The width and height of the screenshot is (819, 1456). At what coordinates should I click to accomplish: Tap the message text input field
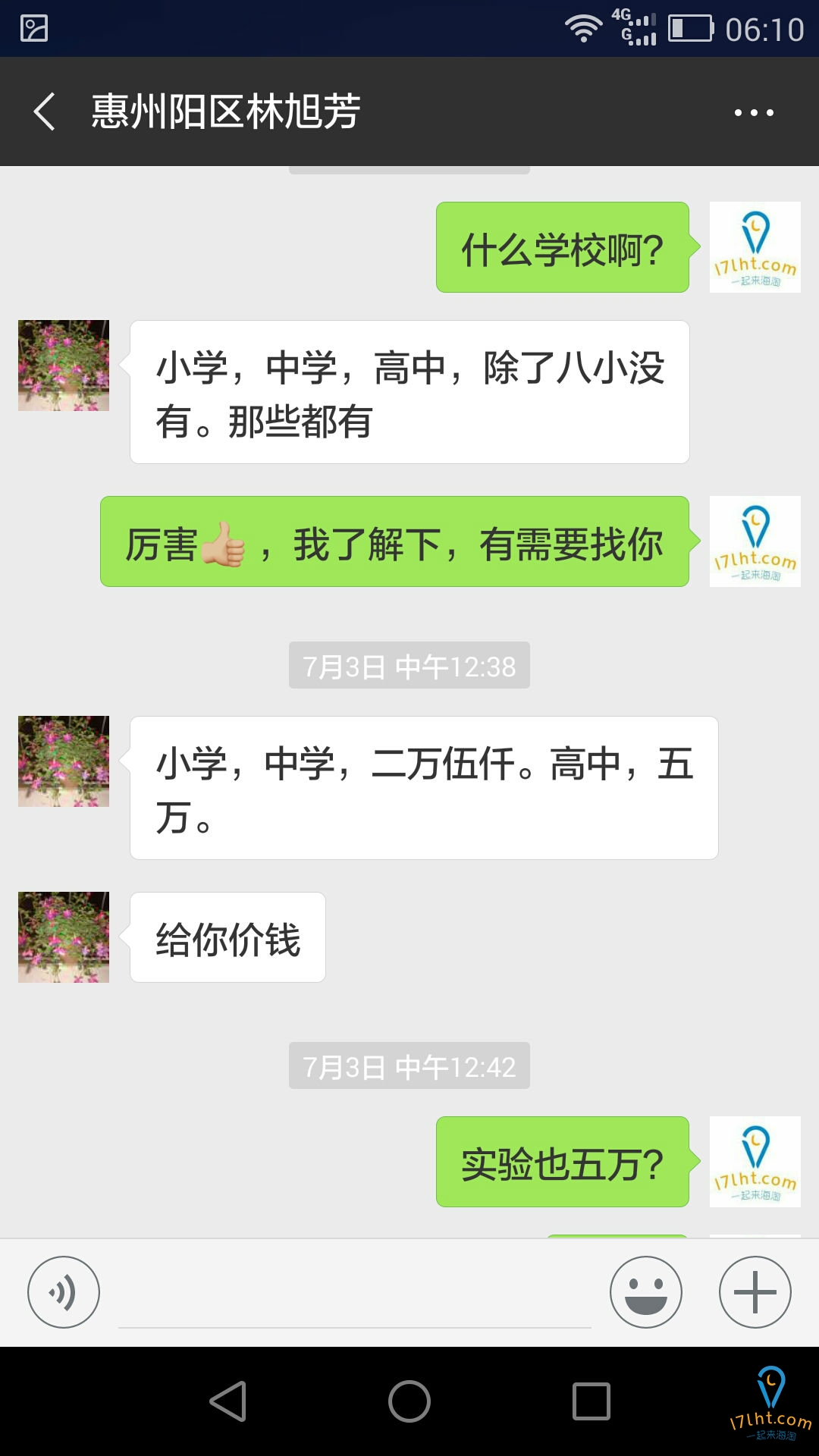(354, 1297)
